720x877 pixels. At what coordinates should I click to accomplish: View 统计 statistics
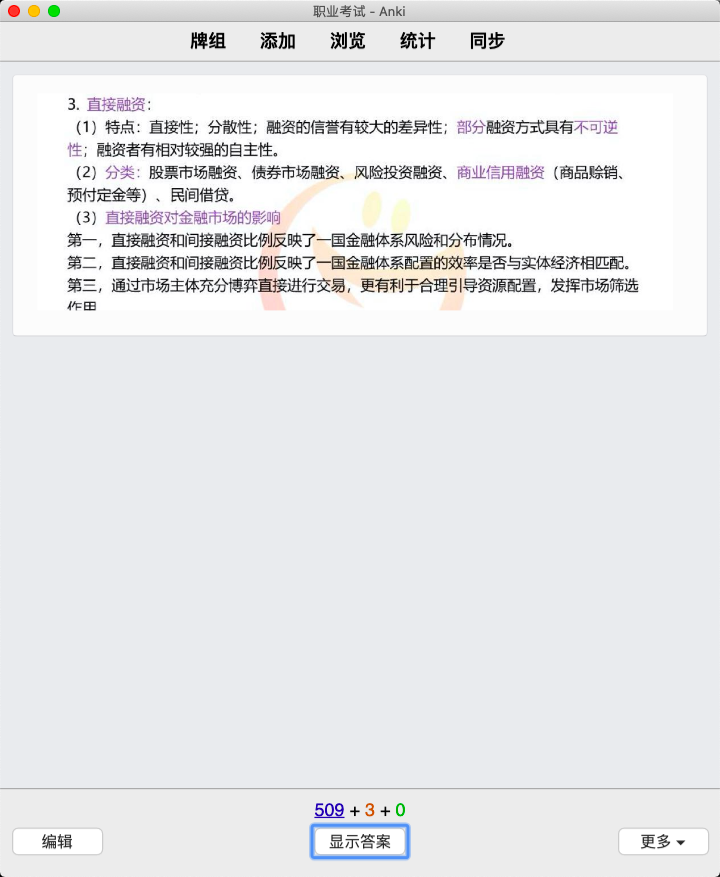(417, 41)
